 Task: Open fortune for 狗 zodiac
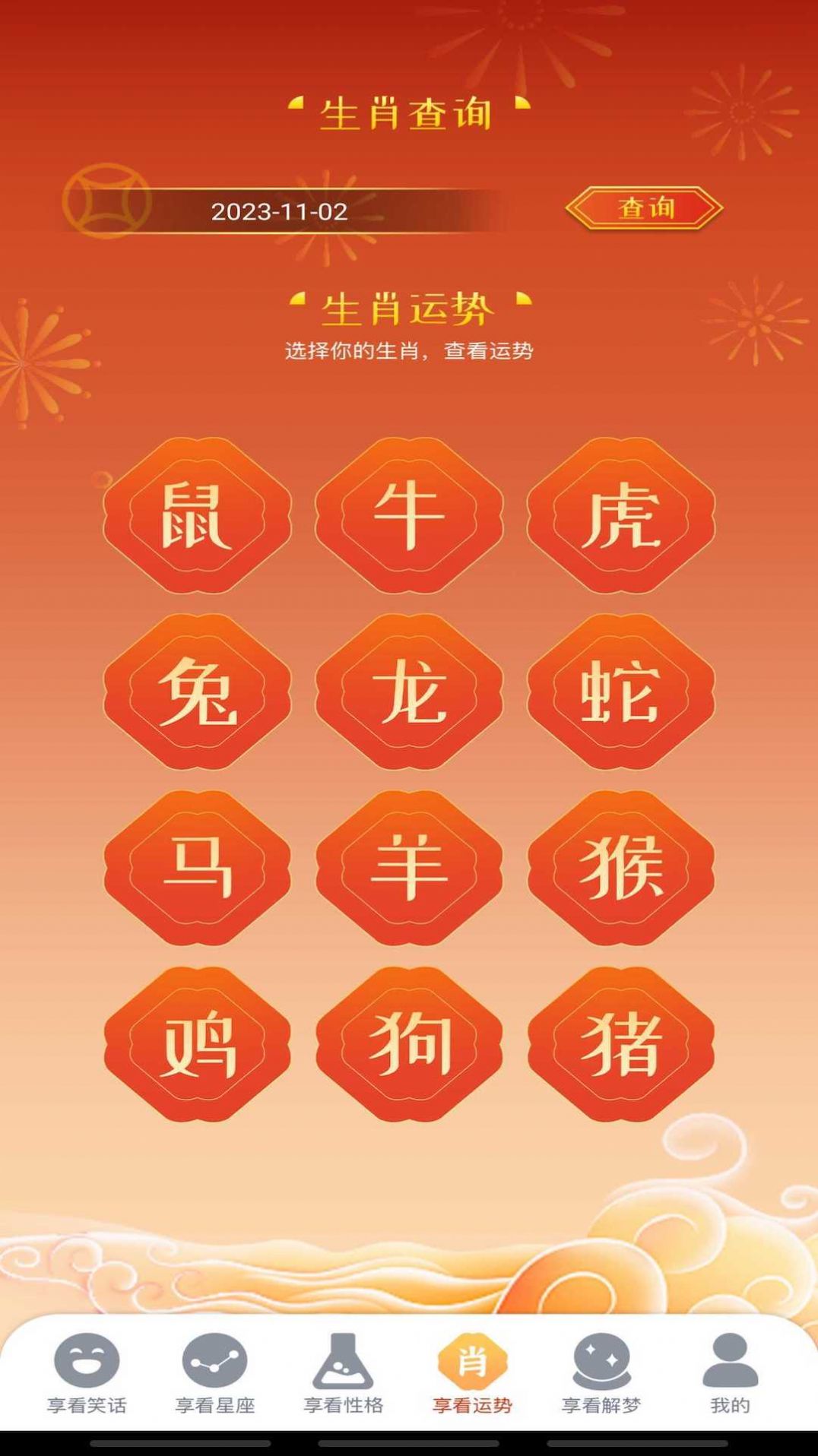(x=409, y=1044)
